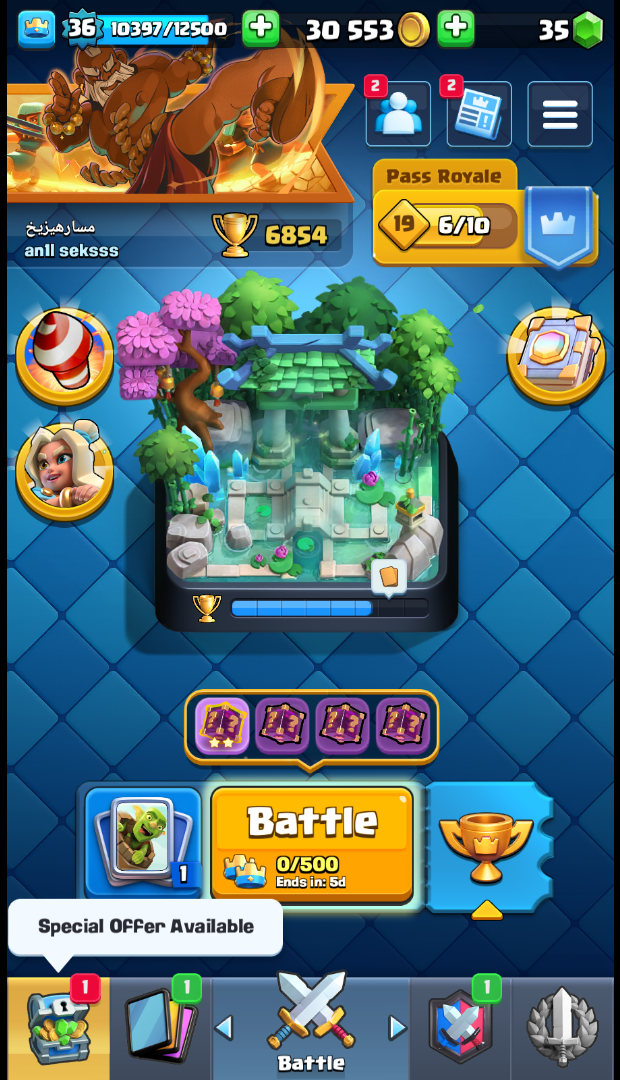620x1080 pixels.
Task: Switch to the Cards collection tab
Action: pos(160,1027)
